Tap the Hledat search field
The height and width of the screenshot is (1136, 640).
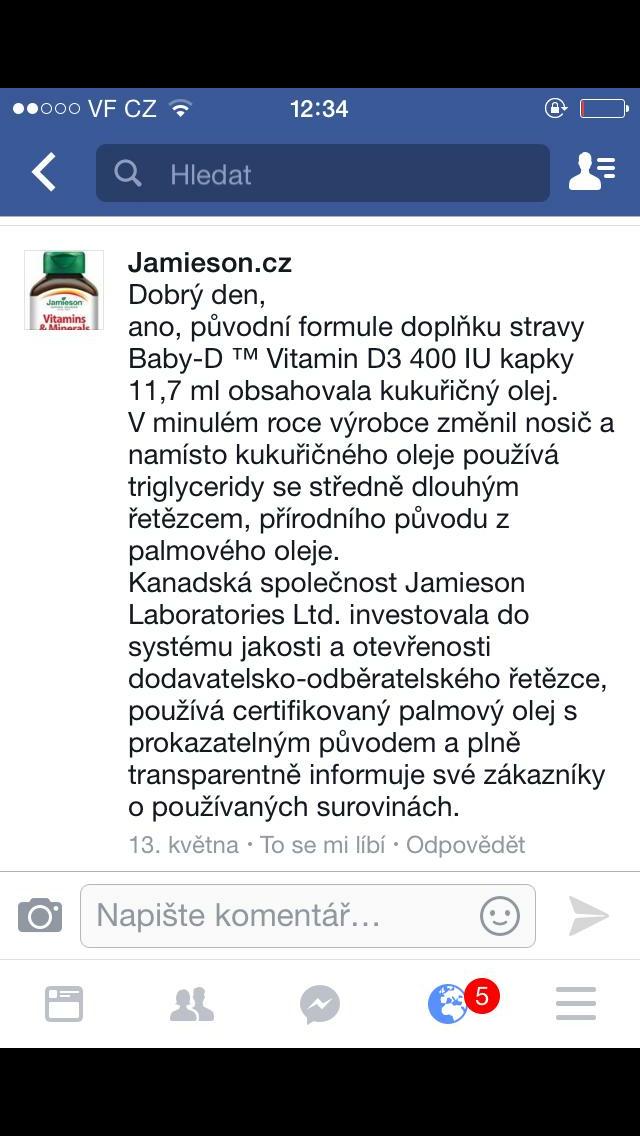click(x=322, y=174)
